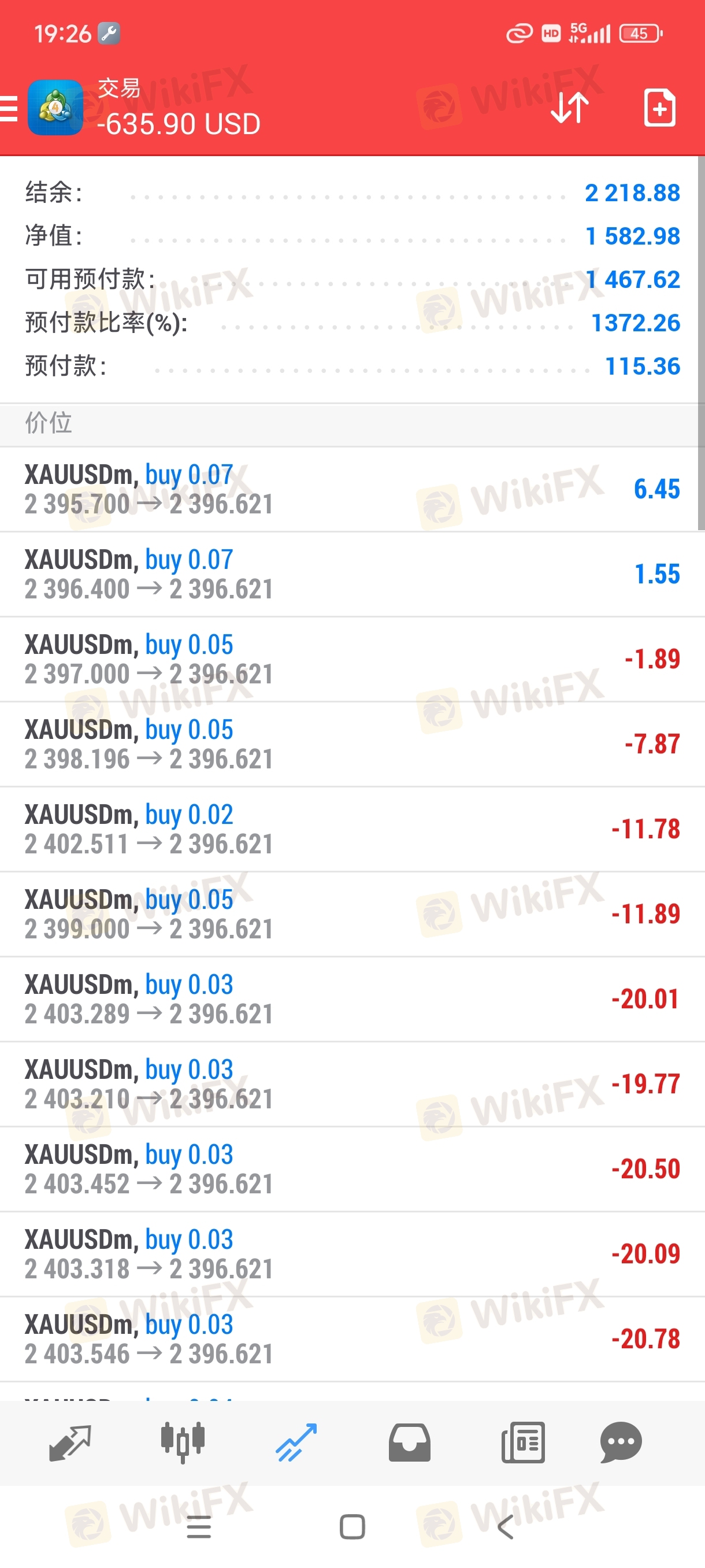Tap the sort orders arrows icon
Image resolution: width=705 pixels, height=1568 pixels.
coord(569,108)
